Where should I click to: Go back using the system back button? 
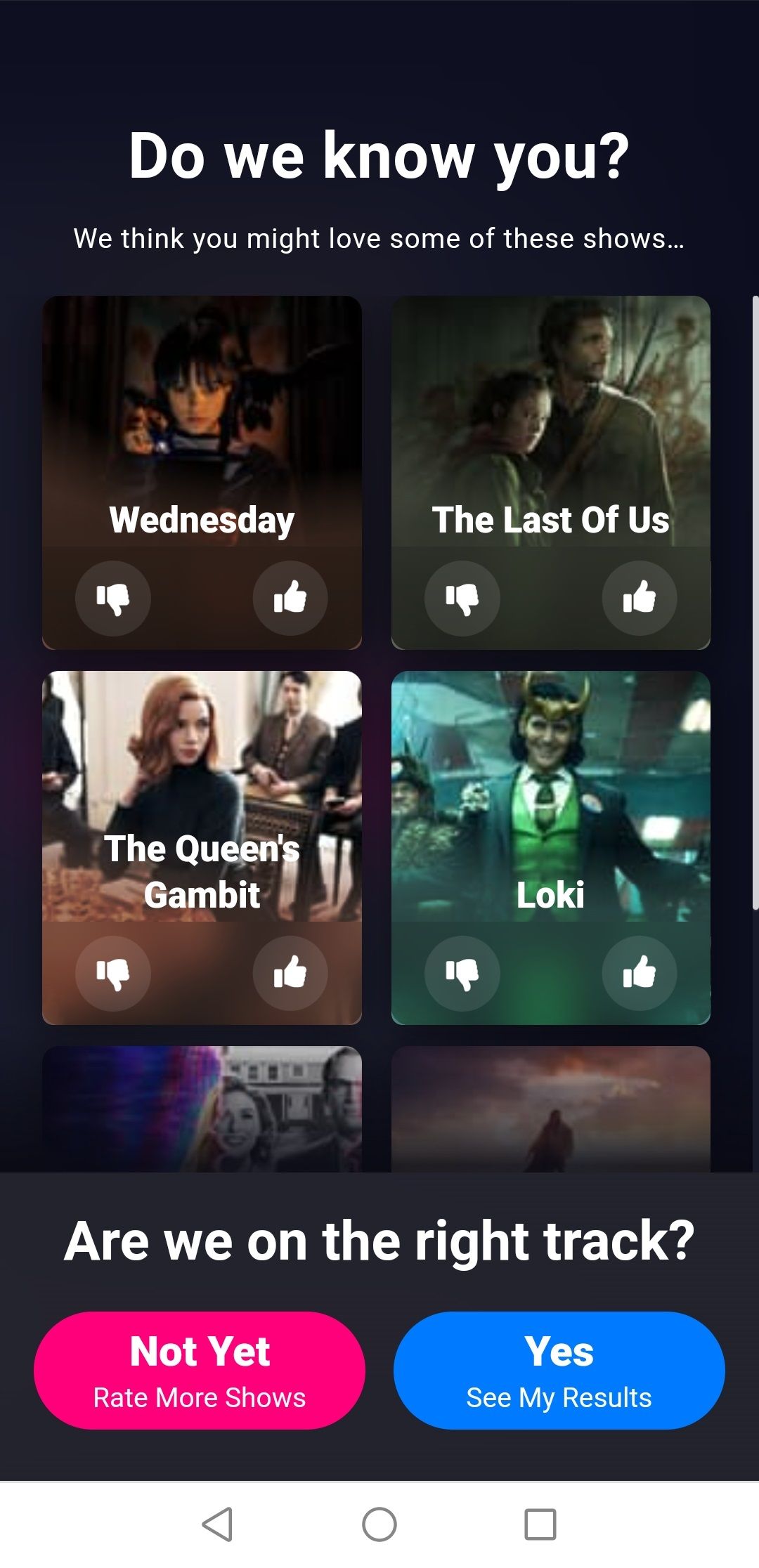coord(217,1524)
